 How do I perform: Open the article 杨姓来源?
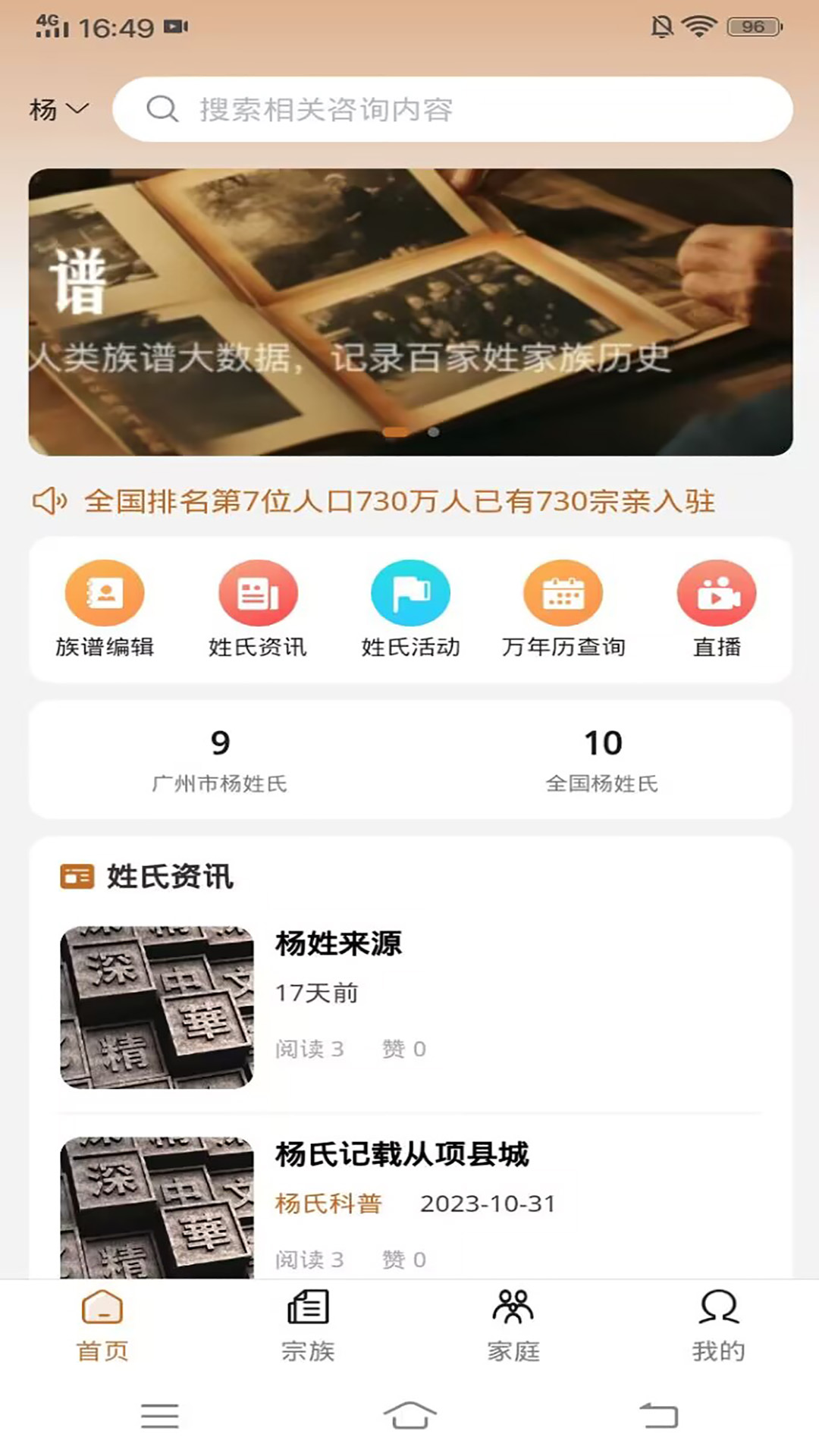click(x=339, y=945)
